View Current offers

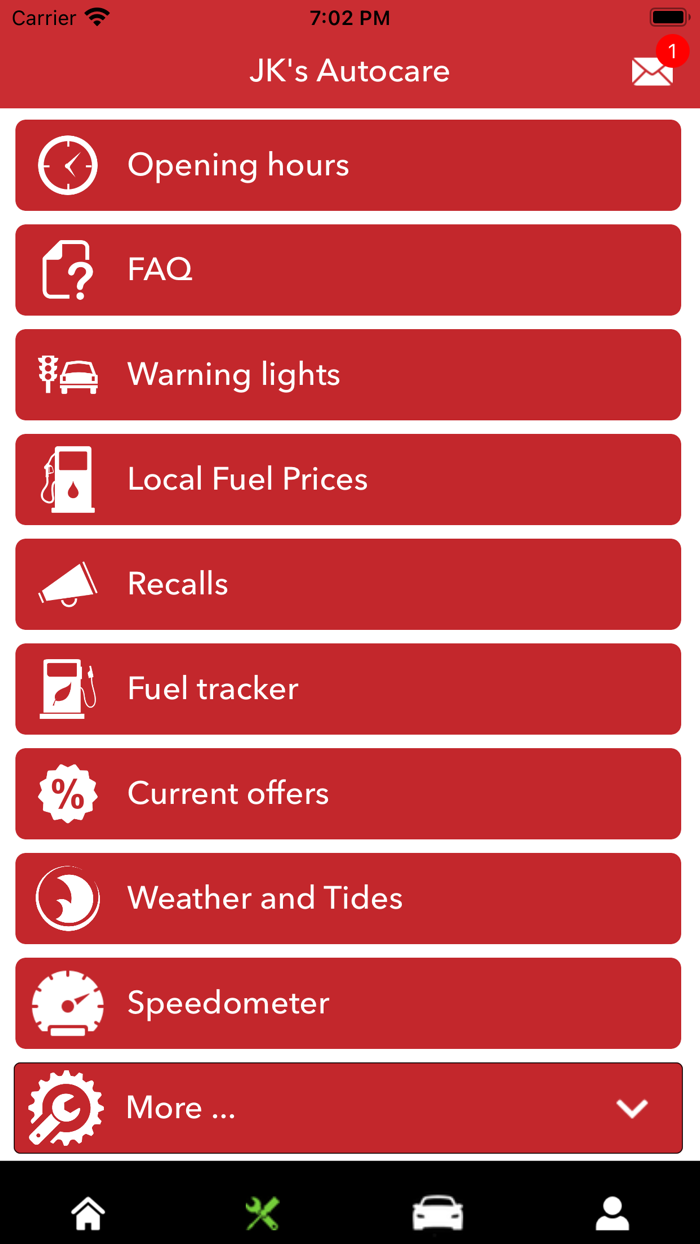point(348,794)
